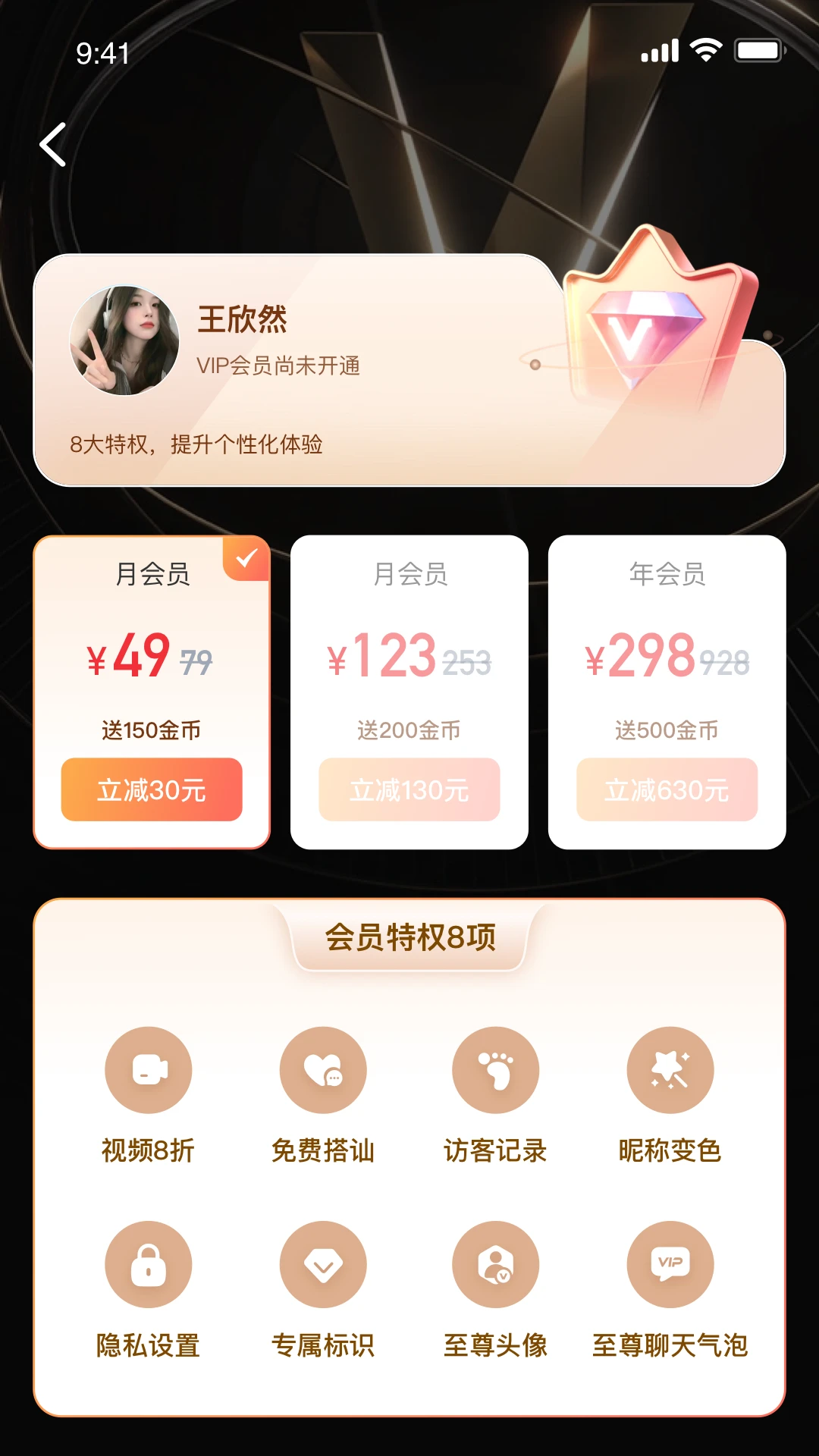
Task: Tap the 立减630元 button
Action: [x=667, y=789]
